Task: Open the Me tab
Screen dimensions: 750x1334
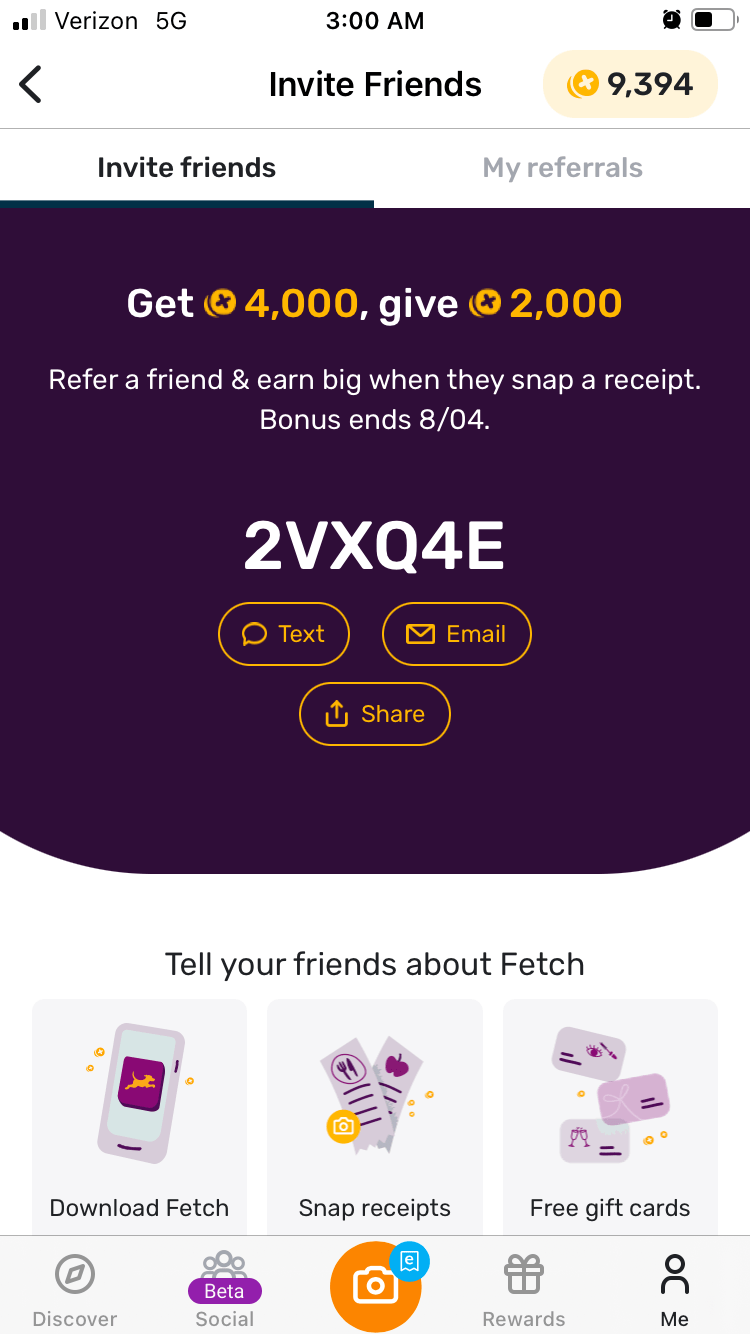Action: 675,1289
